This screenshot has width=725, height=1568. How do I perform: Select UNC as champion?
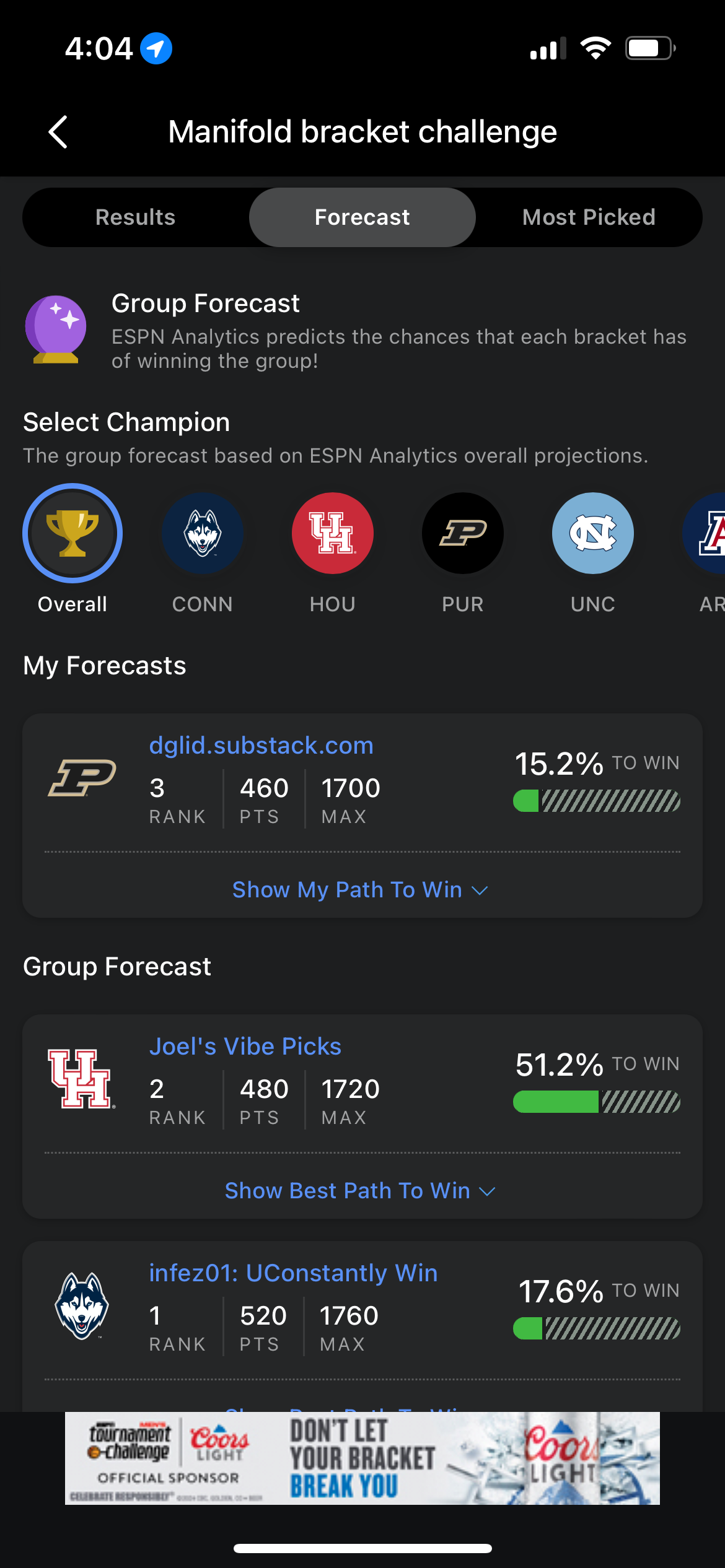[593, 533]
